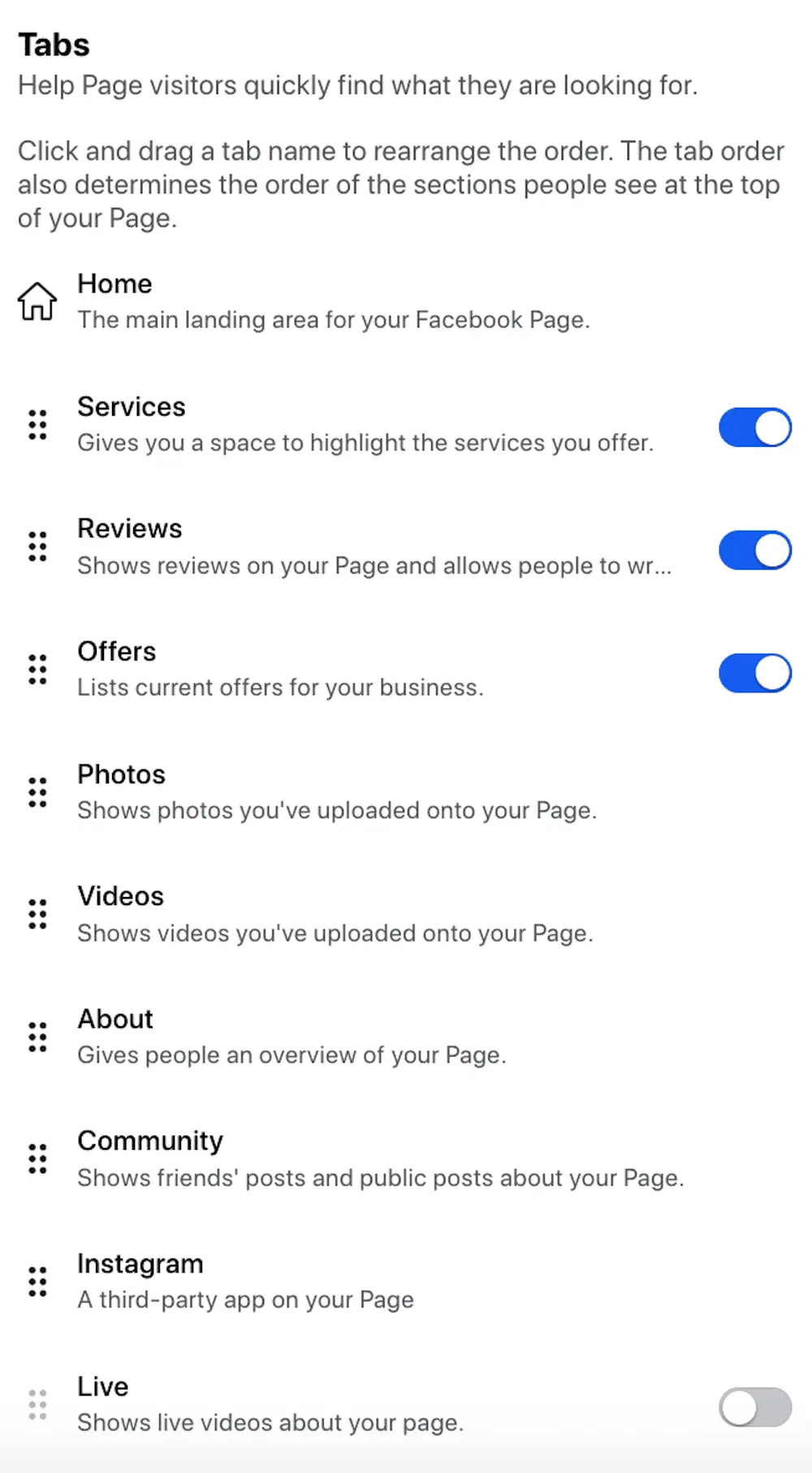
Task: Disable the Services toggle
Action: point(754,427)
